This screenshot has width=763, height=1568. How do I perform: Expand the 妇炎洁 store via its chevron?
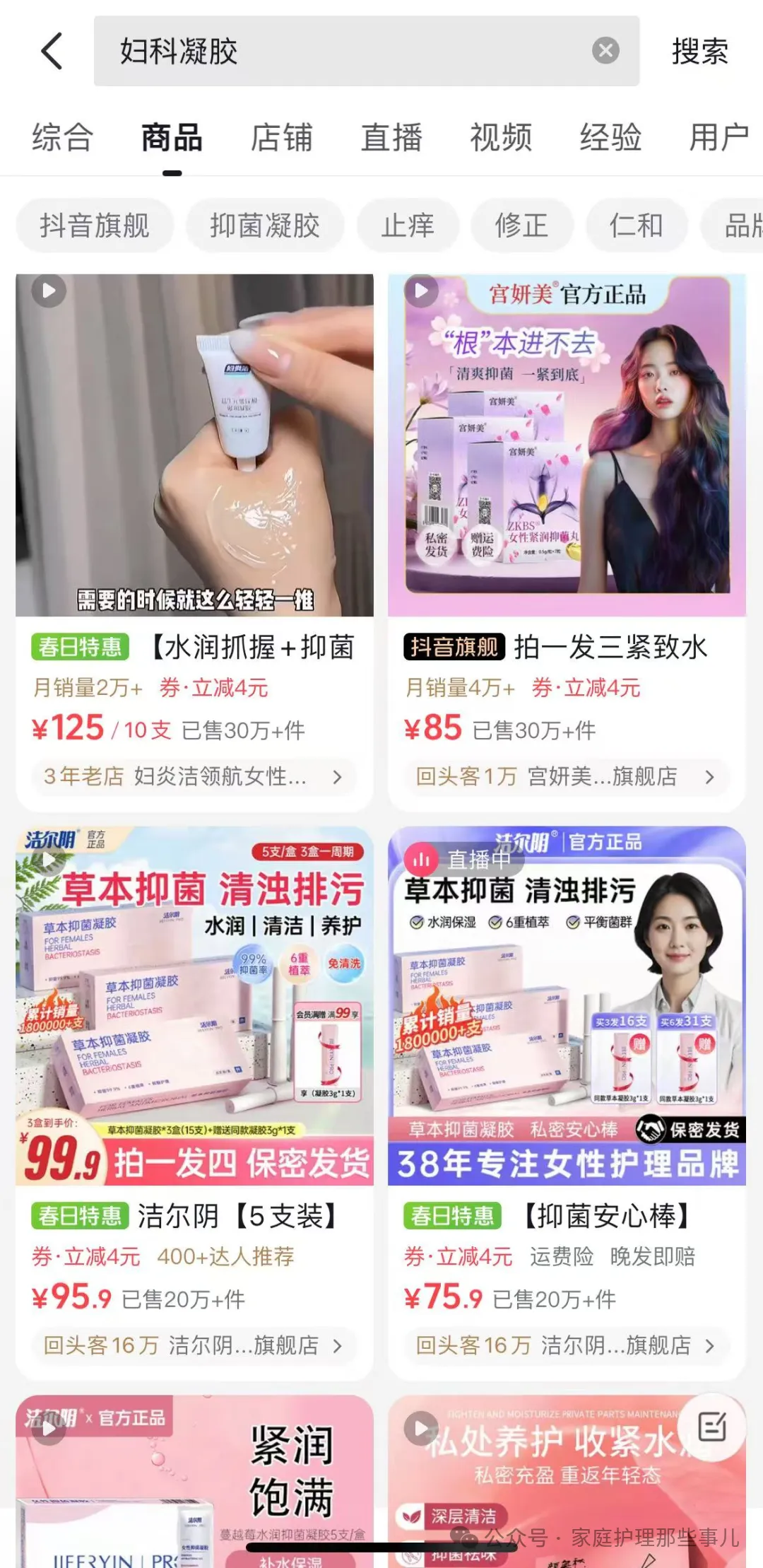point(338,777)
